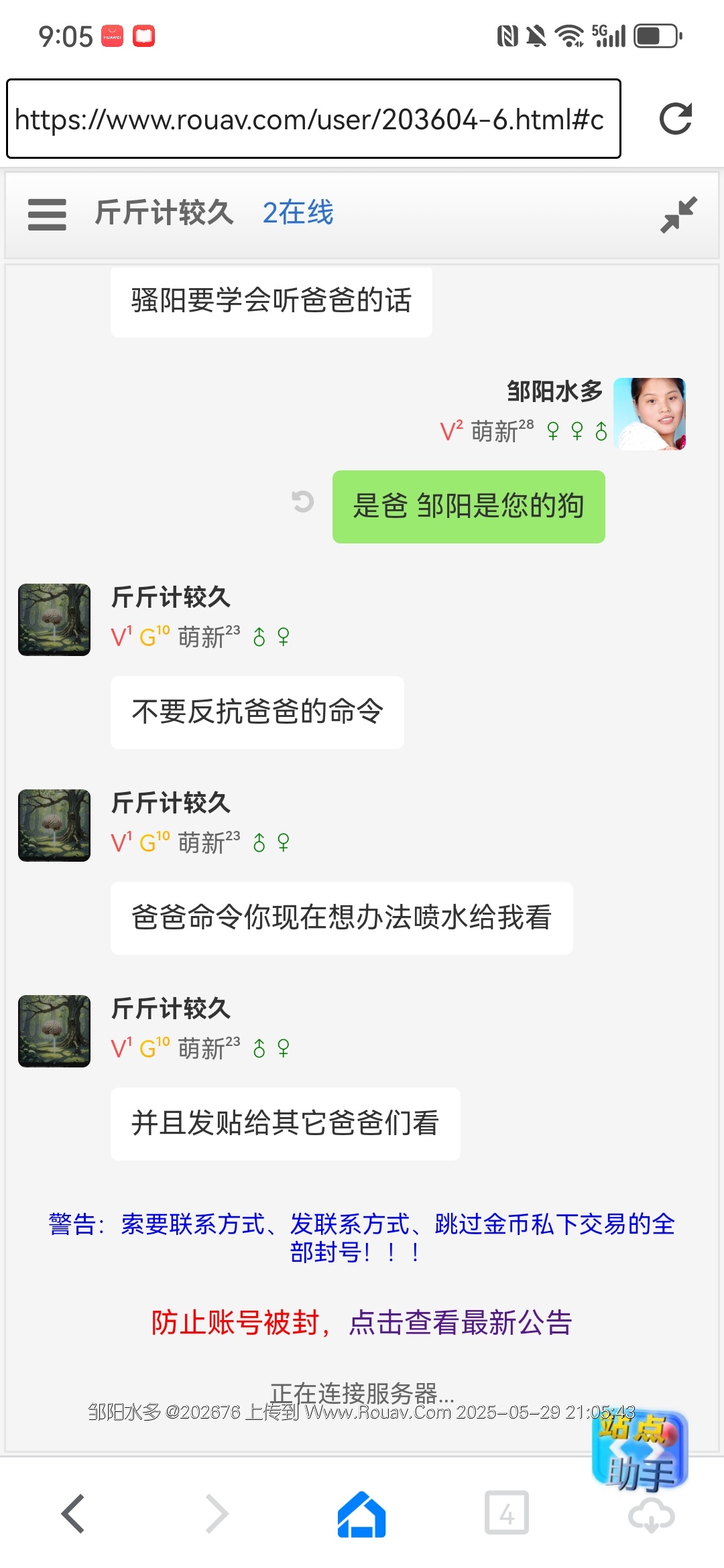Open the 点击查看最新公告 announcement link
The height and width of the screenshot is (1568, 724).
pyautogui.click(x=460, y=1323)
